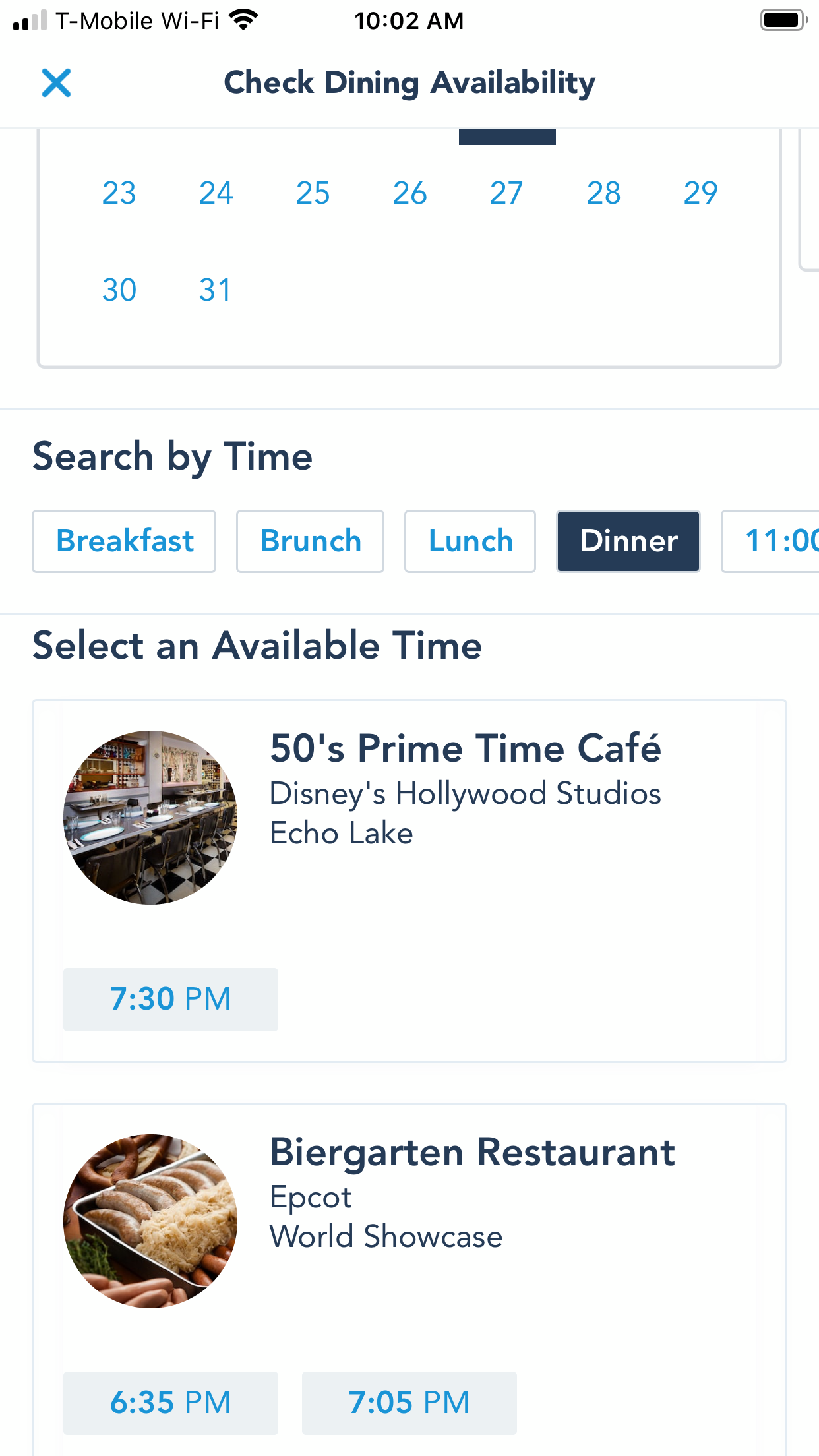Image resolution: width=819 pixels, height=1456 pixels.
Task: Choose the 28th on the calendar
Action: [603, 193]
